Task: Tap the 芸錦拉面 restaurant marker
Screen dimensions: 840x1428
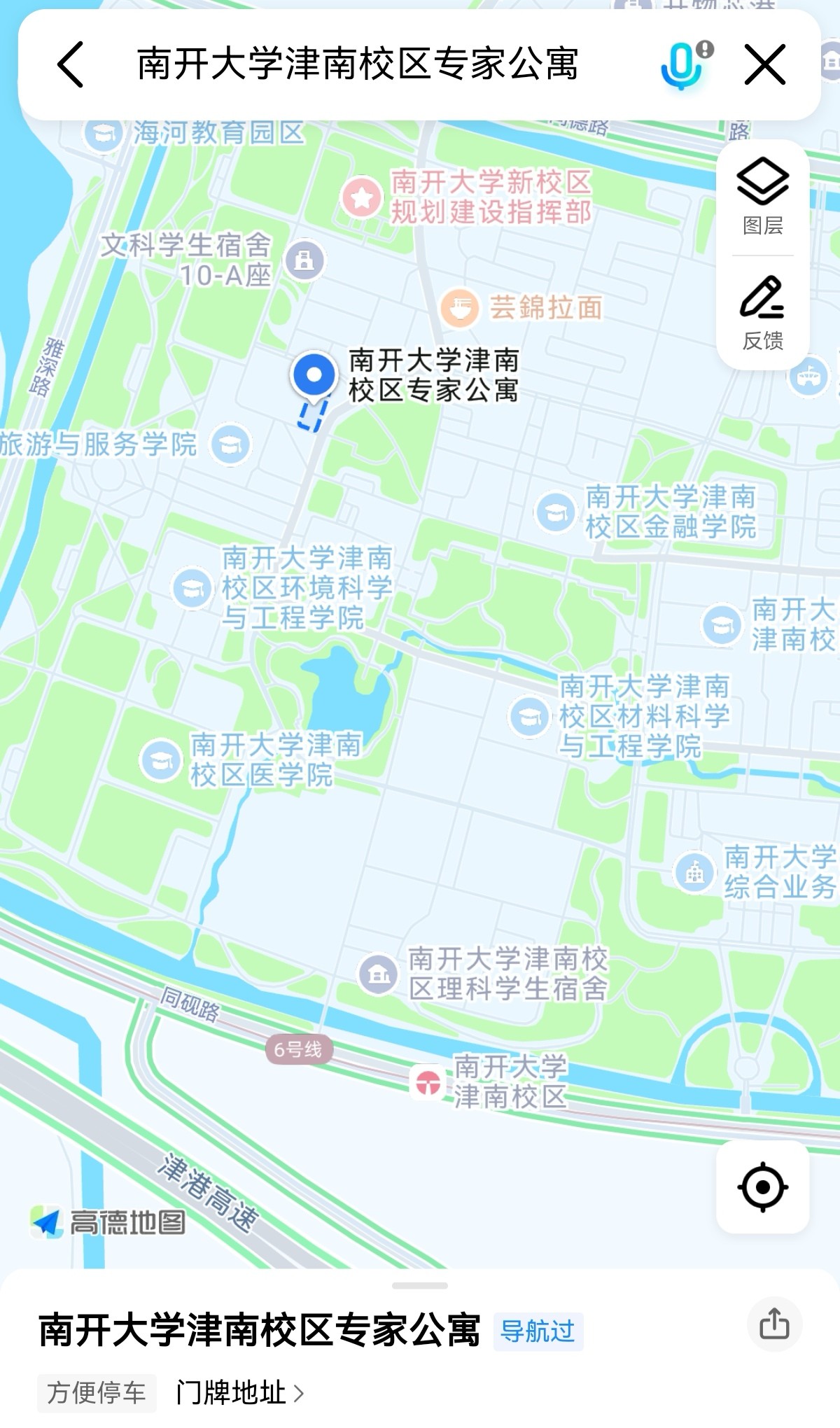Action: coord(459,308)
